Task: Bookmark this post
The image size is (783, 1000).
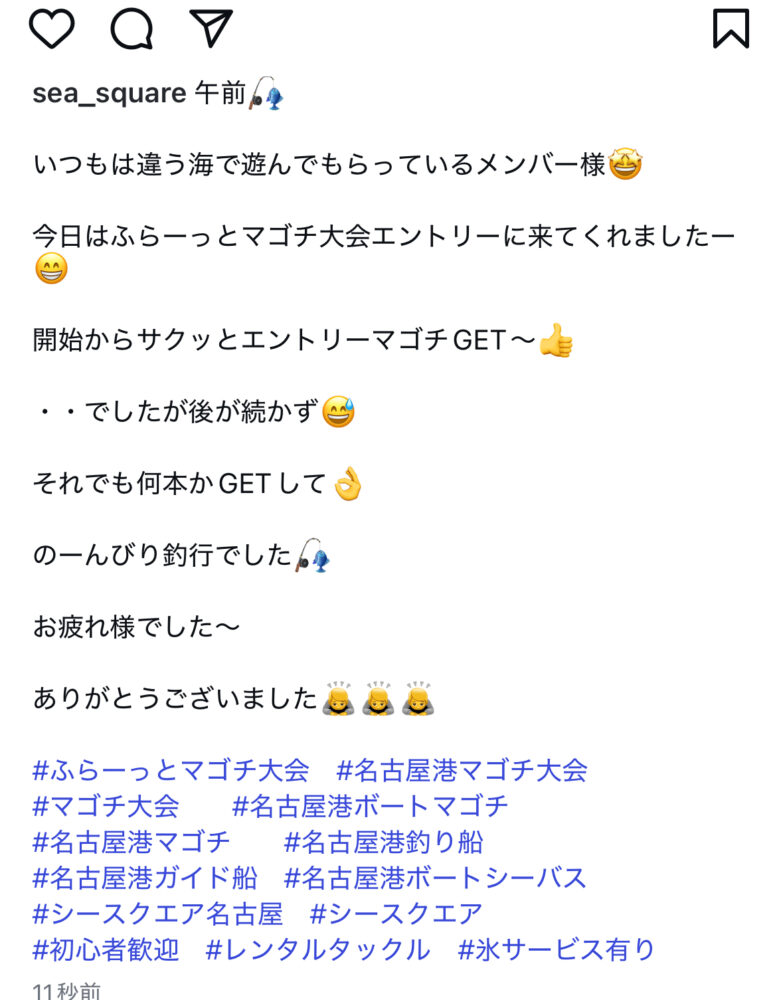Action: tap(731, 29)
